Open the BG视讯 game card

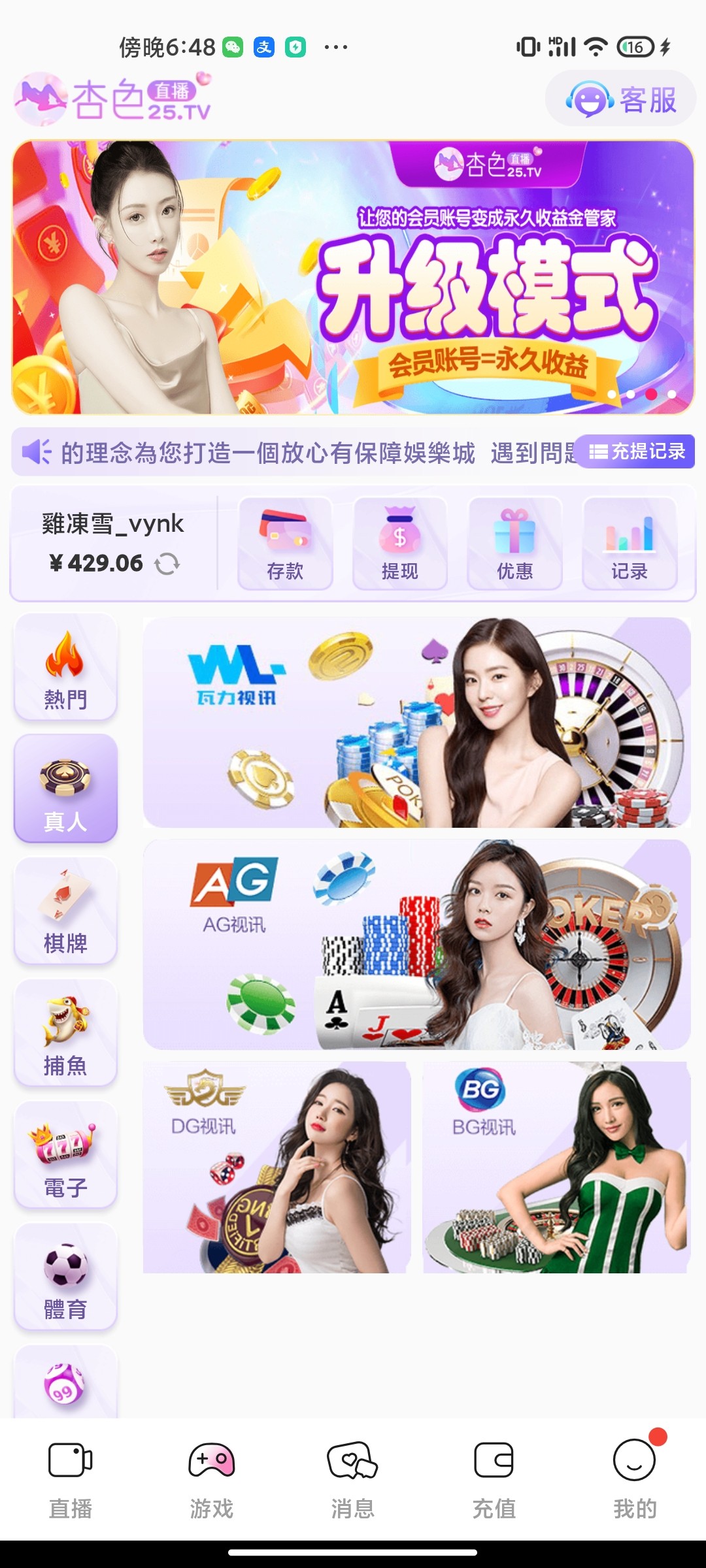(556, 1167)
